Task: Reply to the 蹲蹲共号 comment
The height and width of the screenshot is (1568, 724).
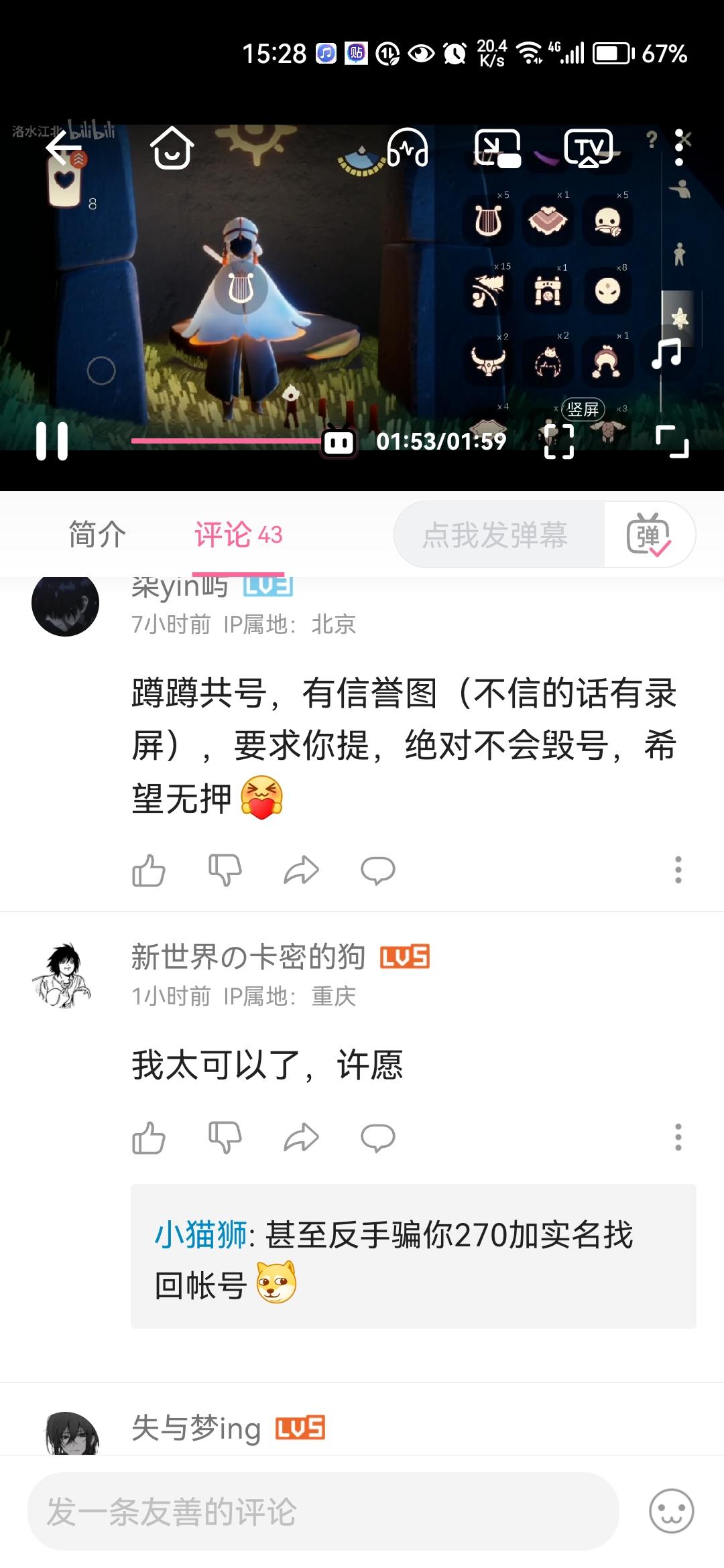Action: (377, 870)
